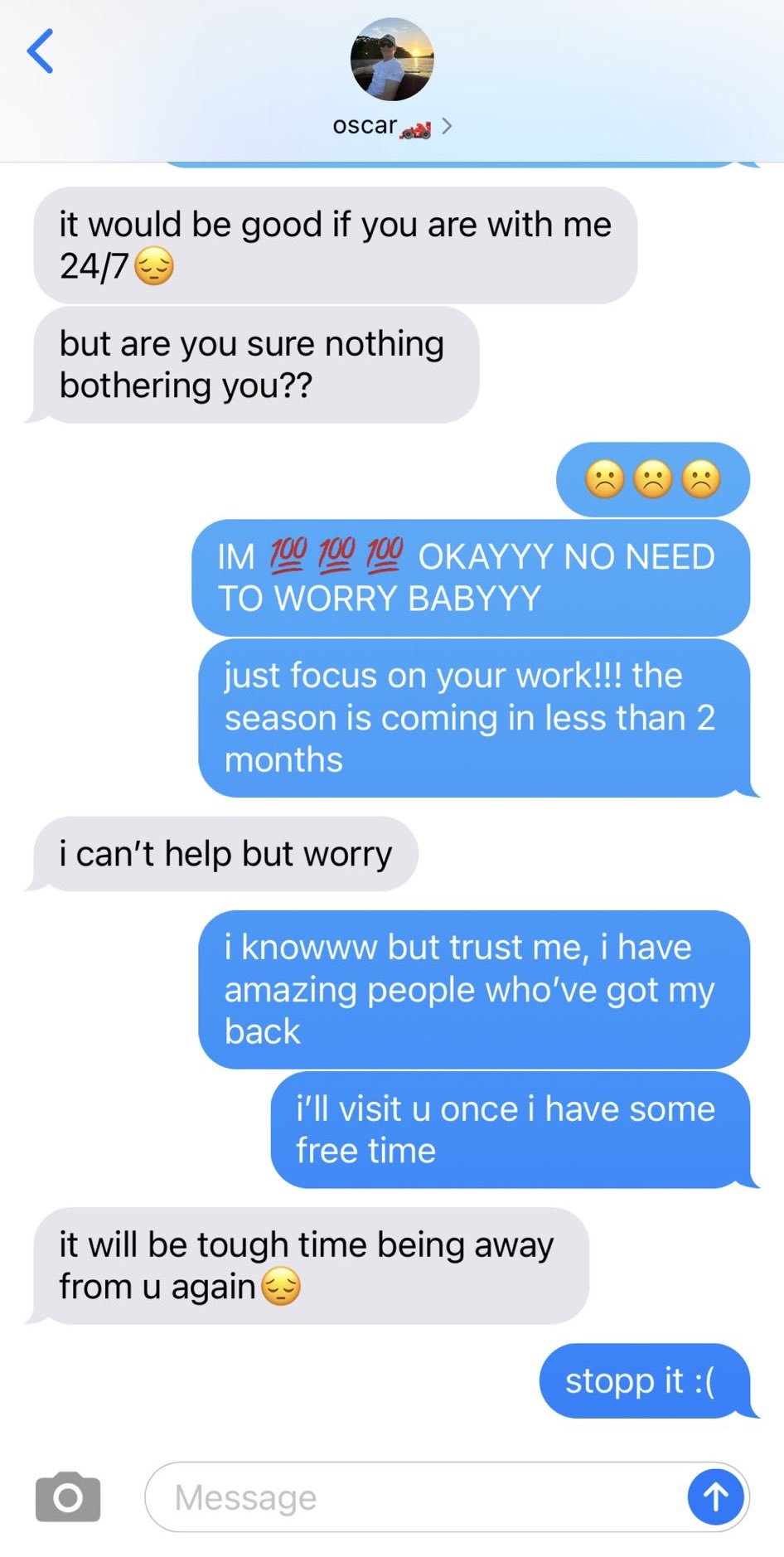Image resolution: width=784 pixels, height=1557 pixels.
Task: Open the camera to attach a photo
Action: pyautogui.click(x=68, y=1496)
